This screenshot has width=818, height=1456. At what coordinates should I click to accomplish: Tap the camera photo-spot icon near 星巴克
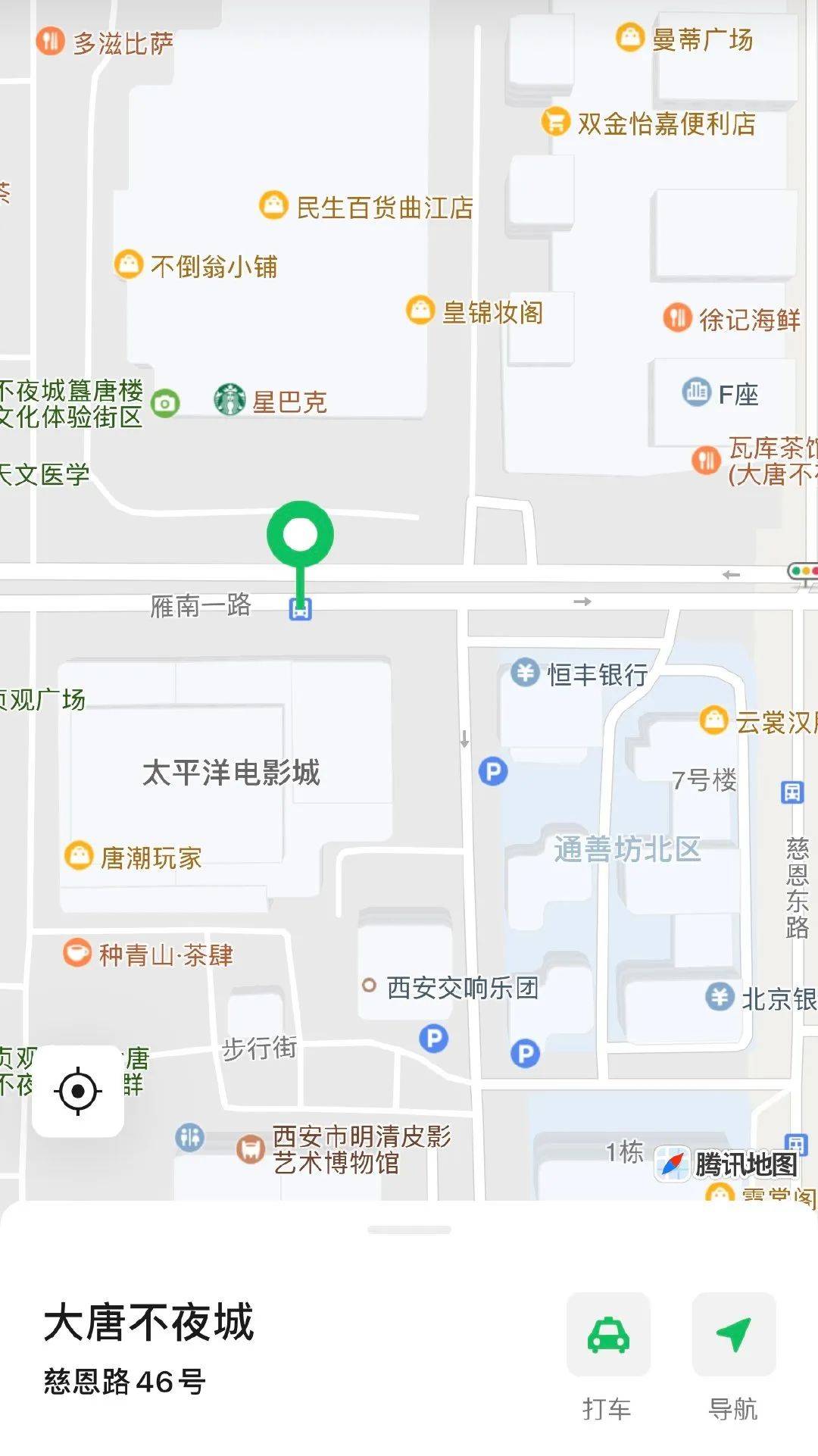tap(165, 401)
